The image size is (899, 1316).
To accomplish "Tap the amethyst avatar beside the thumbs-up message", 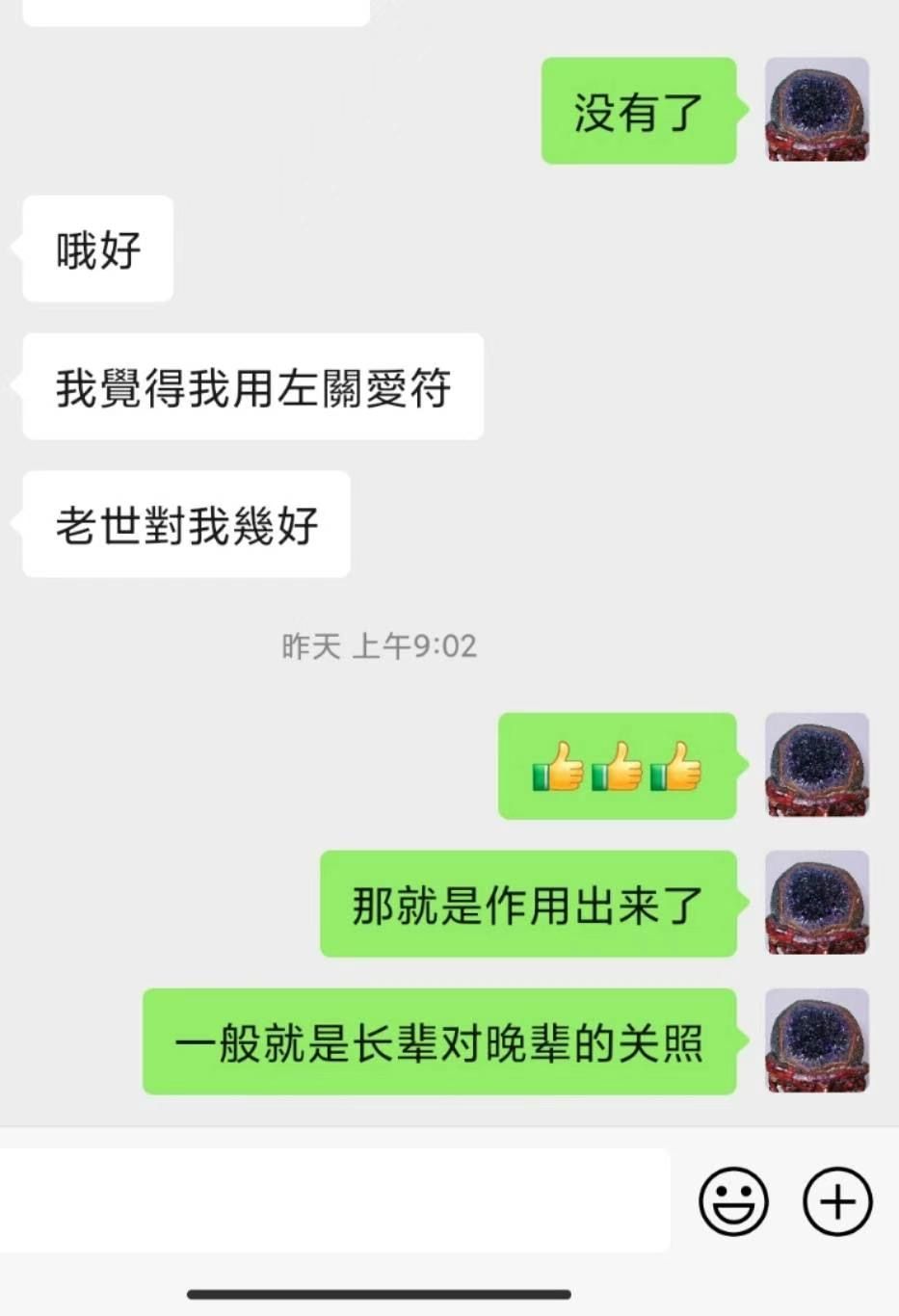I will pyautogui.click(x=817, y=767).
